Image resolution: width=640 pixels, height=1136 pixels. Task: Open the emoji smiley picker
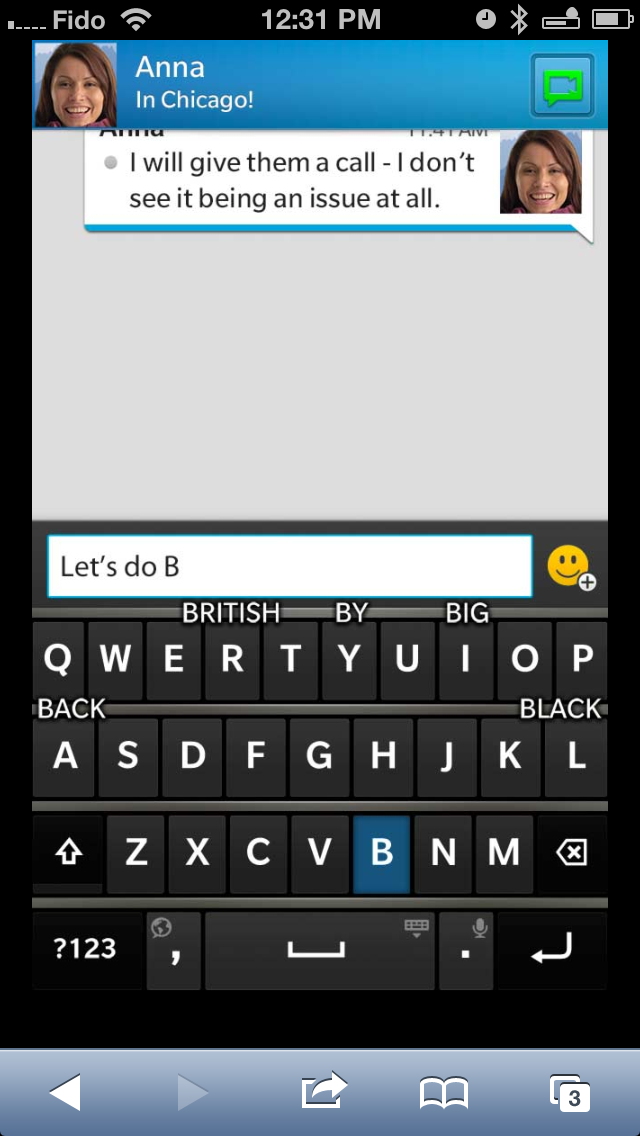(x=570, y=568)
